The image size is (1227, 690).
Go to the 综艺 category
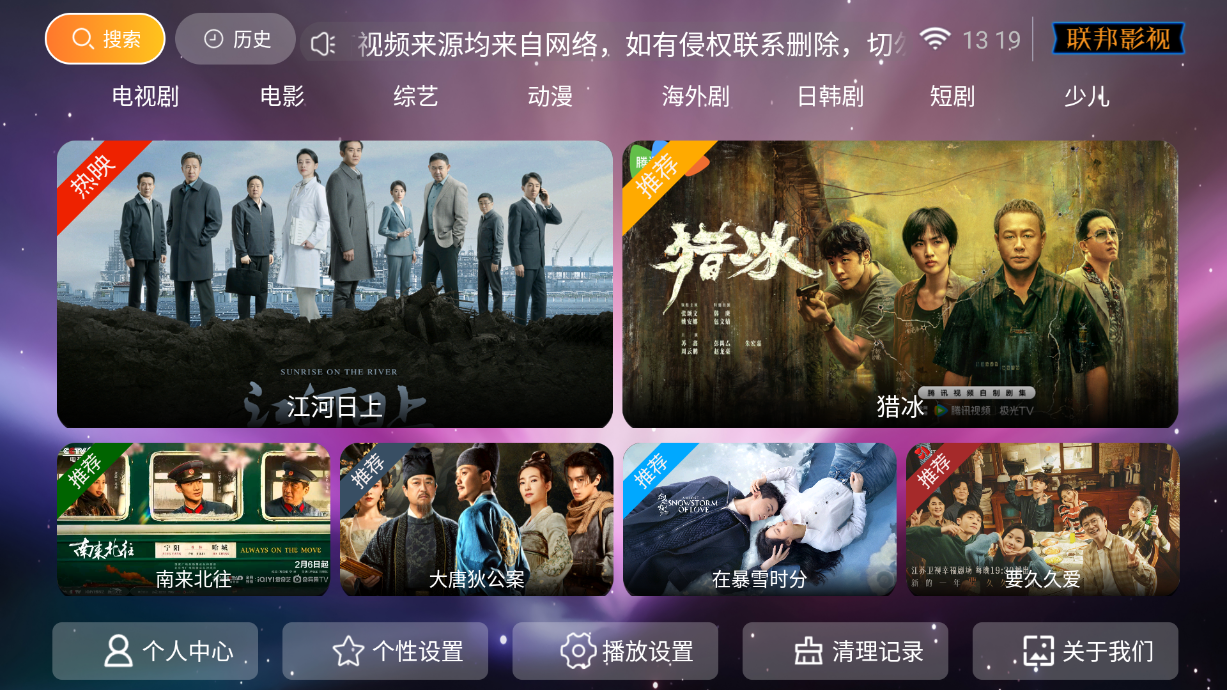[416, 97]
